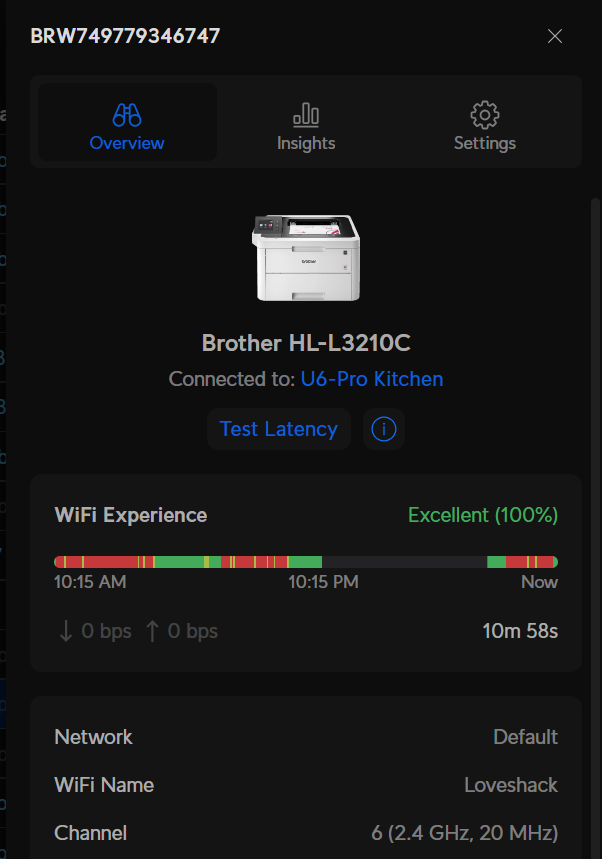Image resolution: width=602 pixels, height=859 pixels.
Task: Switch to the Settings tab
Action: 484,126
